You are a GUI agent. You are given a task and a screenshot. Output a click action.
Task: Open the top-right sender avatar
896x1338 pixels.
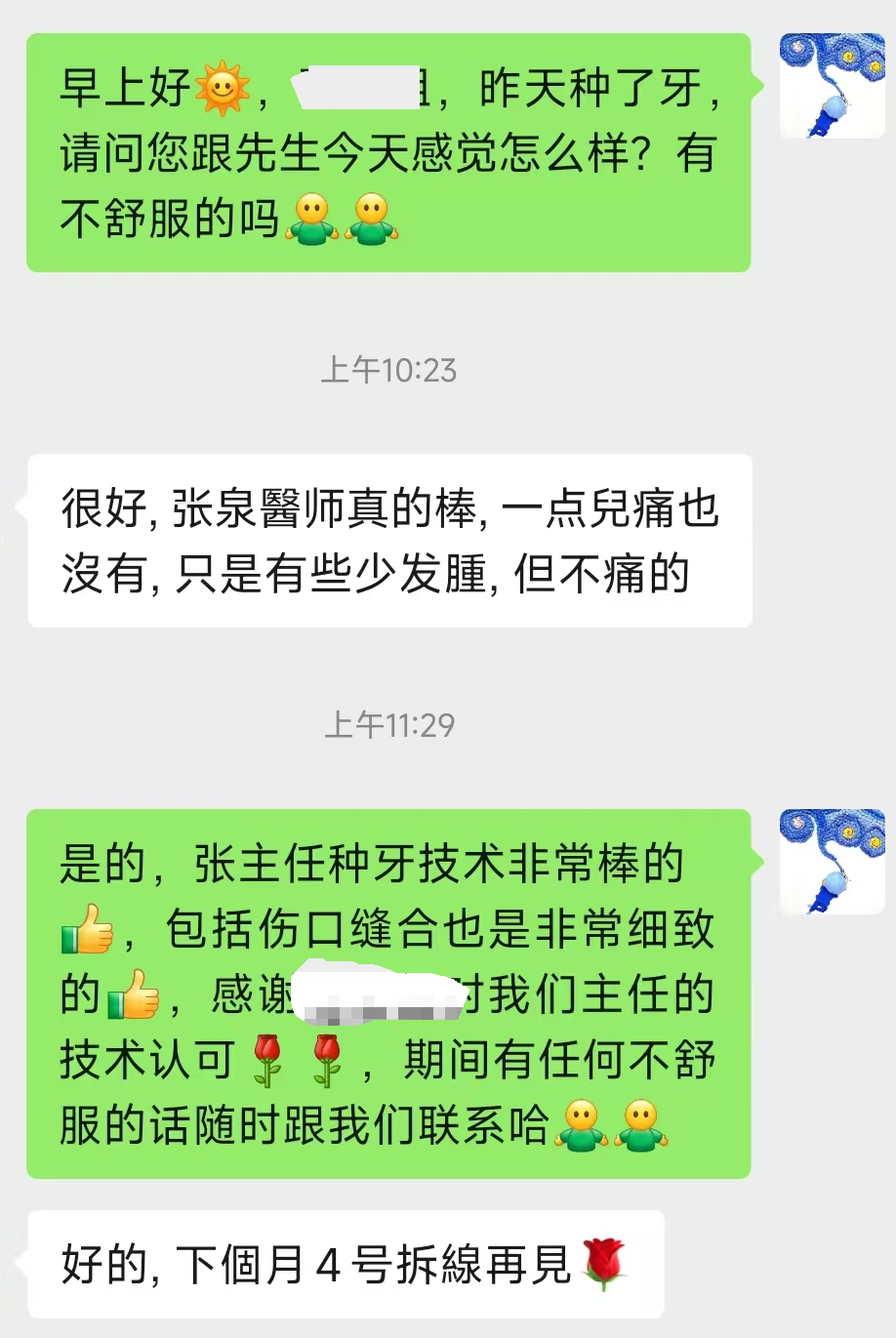tap(833, 86)
